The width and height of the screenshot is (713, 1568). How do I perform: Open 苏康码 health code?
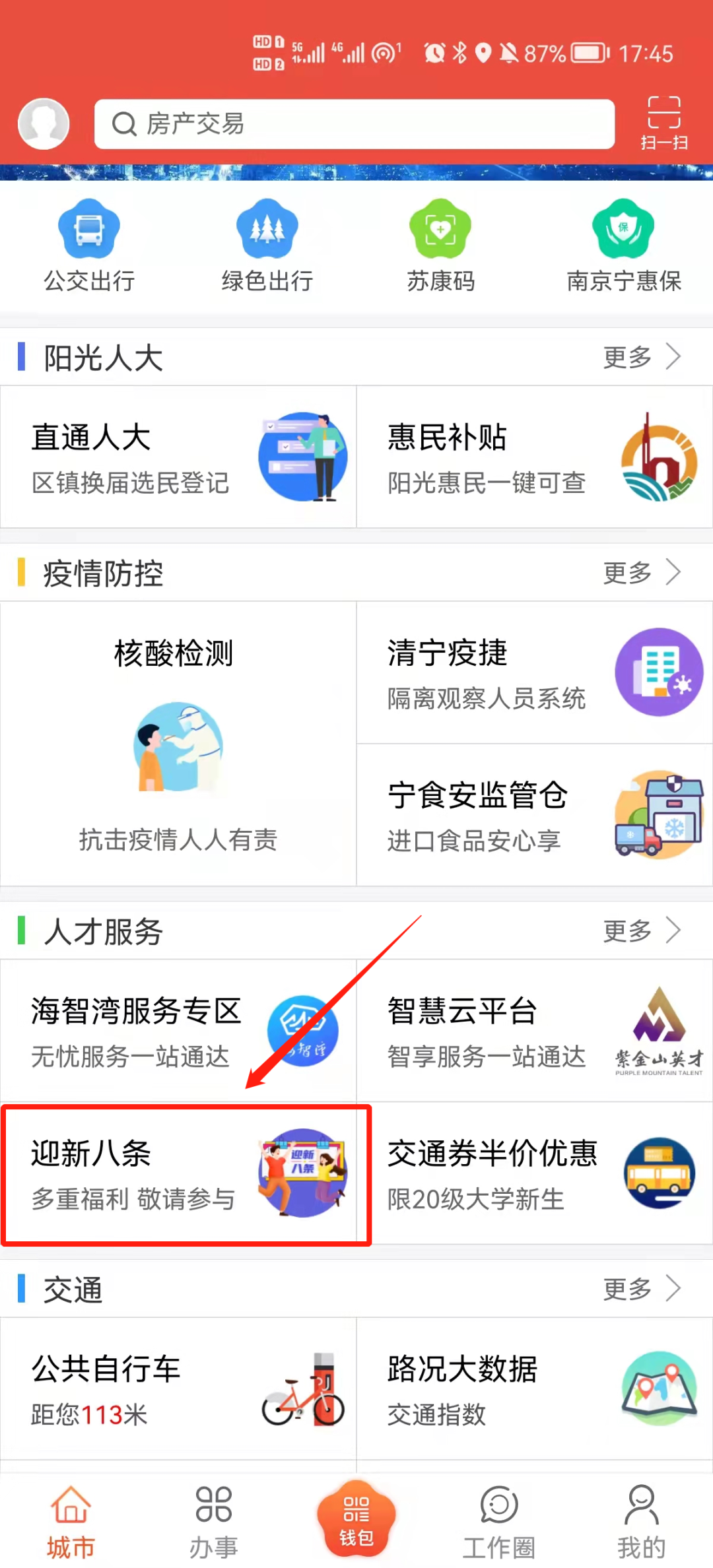pyautogui.click(x=440, y=245)
